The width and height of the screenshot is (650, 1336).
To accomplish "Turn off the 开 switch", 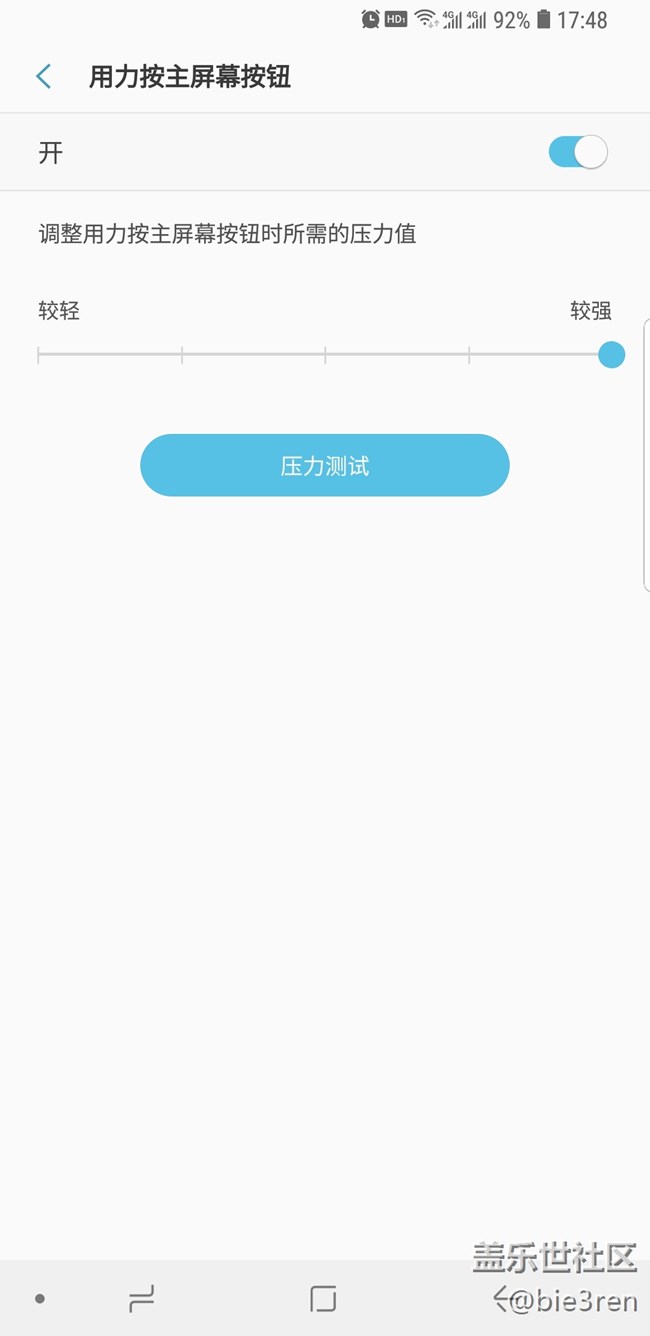I will [x=578, y=152].
